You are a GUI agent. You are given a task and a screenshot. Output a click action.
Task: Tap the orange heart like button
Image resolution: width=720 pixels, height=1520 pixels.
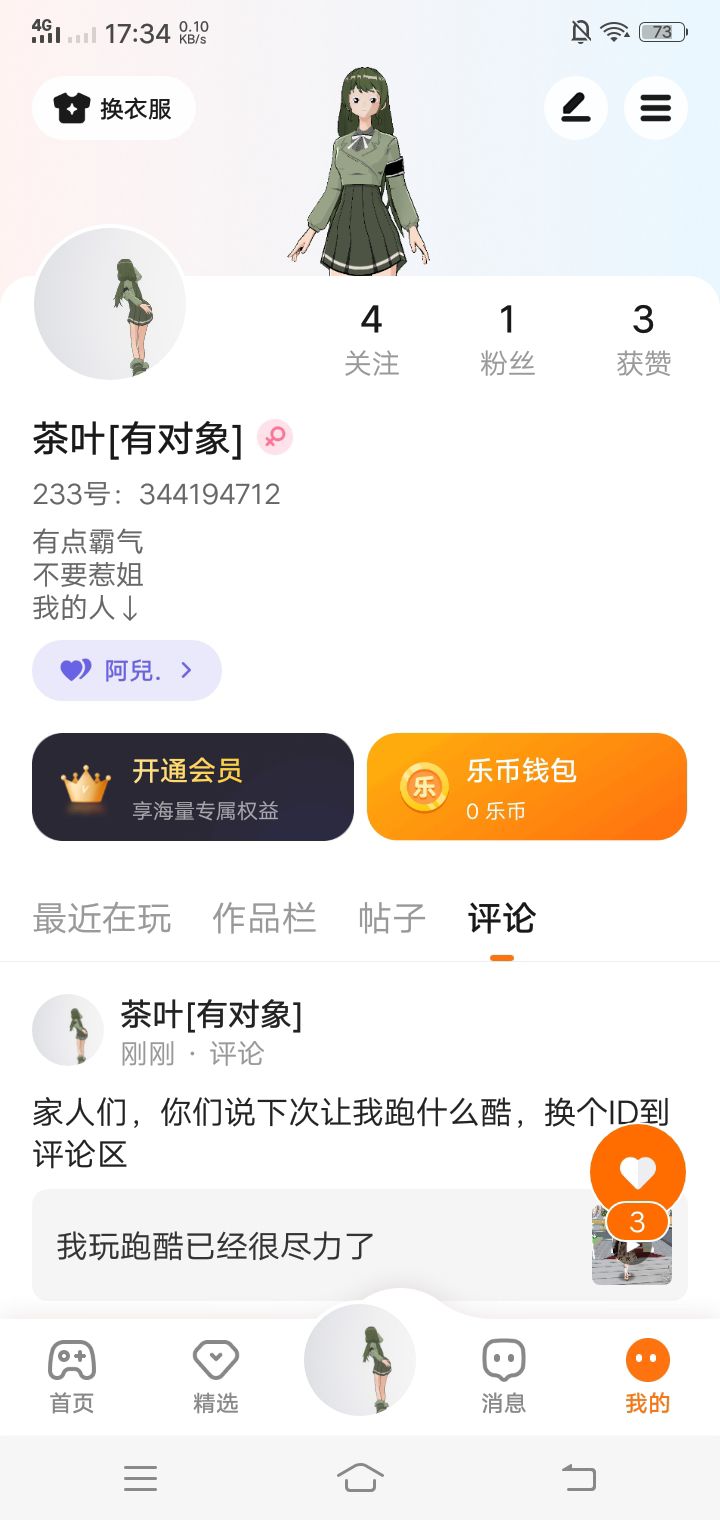pos(637,1172)
